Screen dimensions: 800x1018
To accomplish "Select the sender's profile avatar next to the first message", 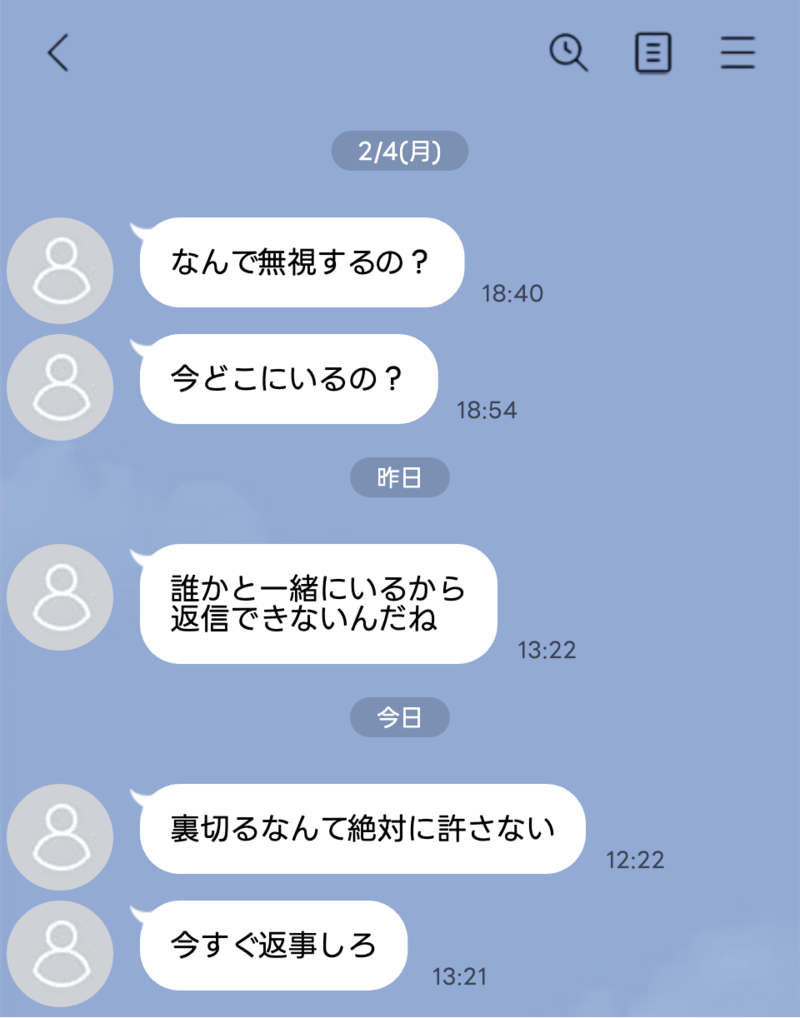I will (60, 270).
